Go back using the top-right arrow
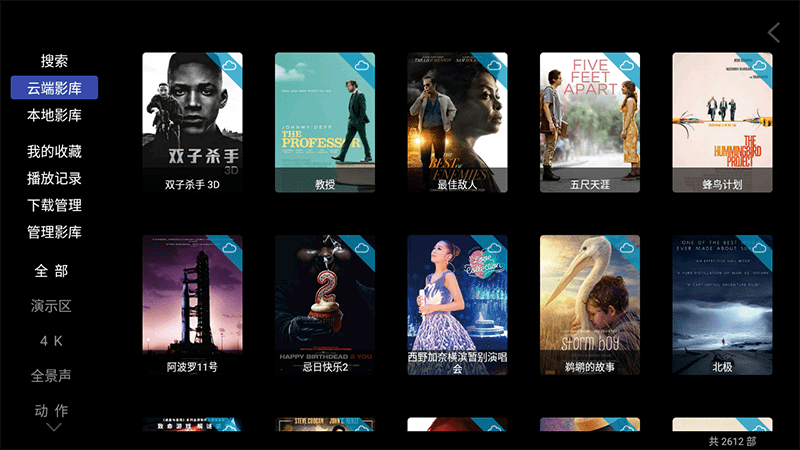 pos(774,32)
